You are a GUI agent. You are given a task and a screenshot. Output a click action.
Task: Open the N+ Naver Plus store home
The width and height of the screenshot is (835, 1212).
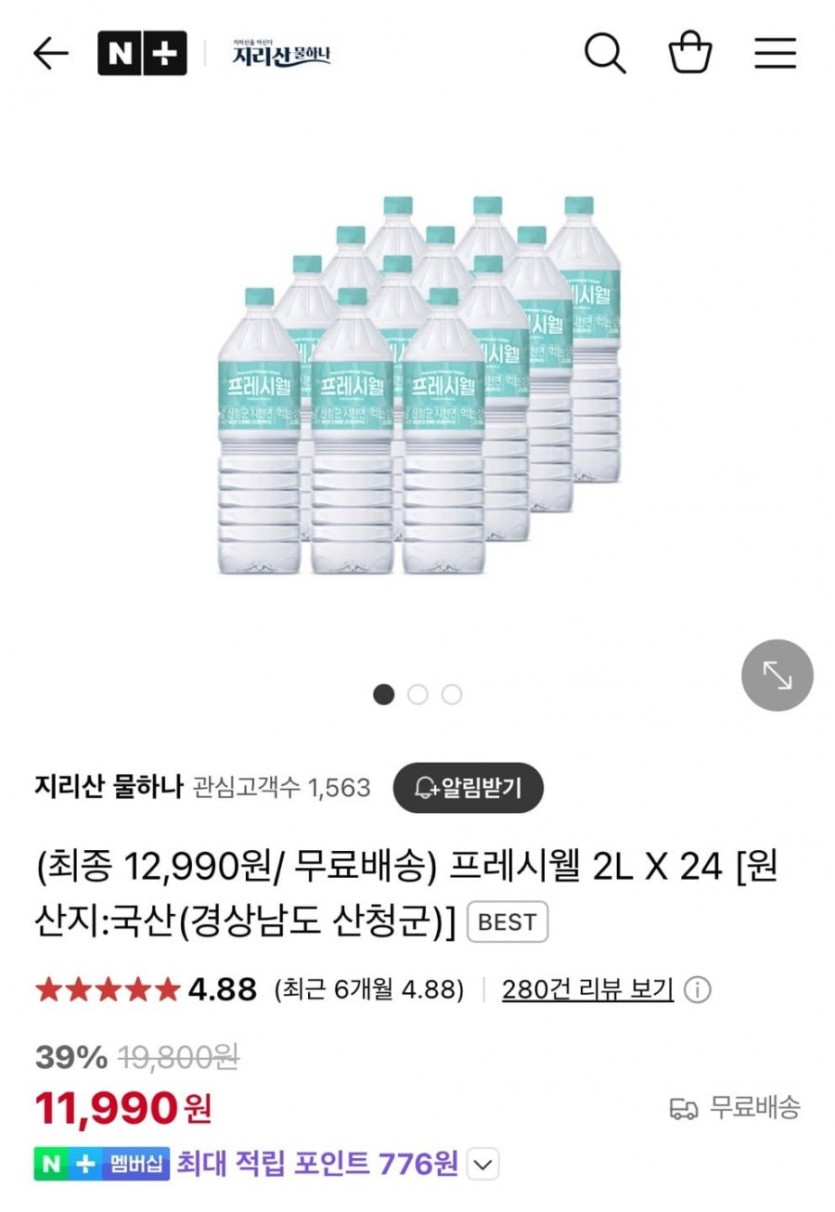[142, 53]
